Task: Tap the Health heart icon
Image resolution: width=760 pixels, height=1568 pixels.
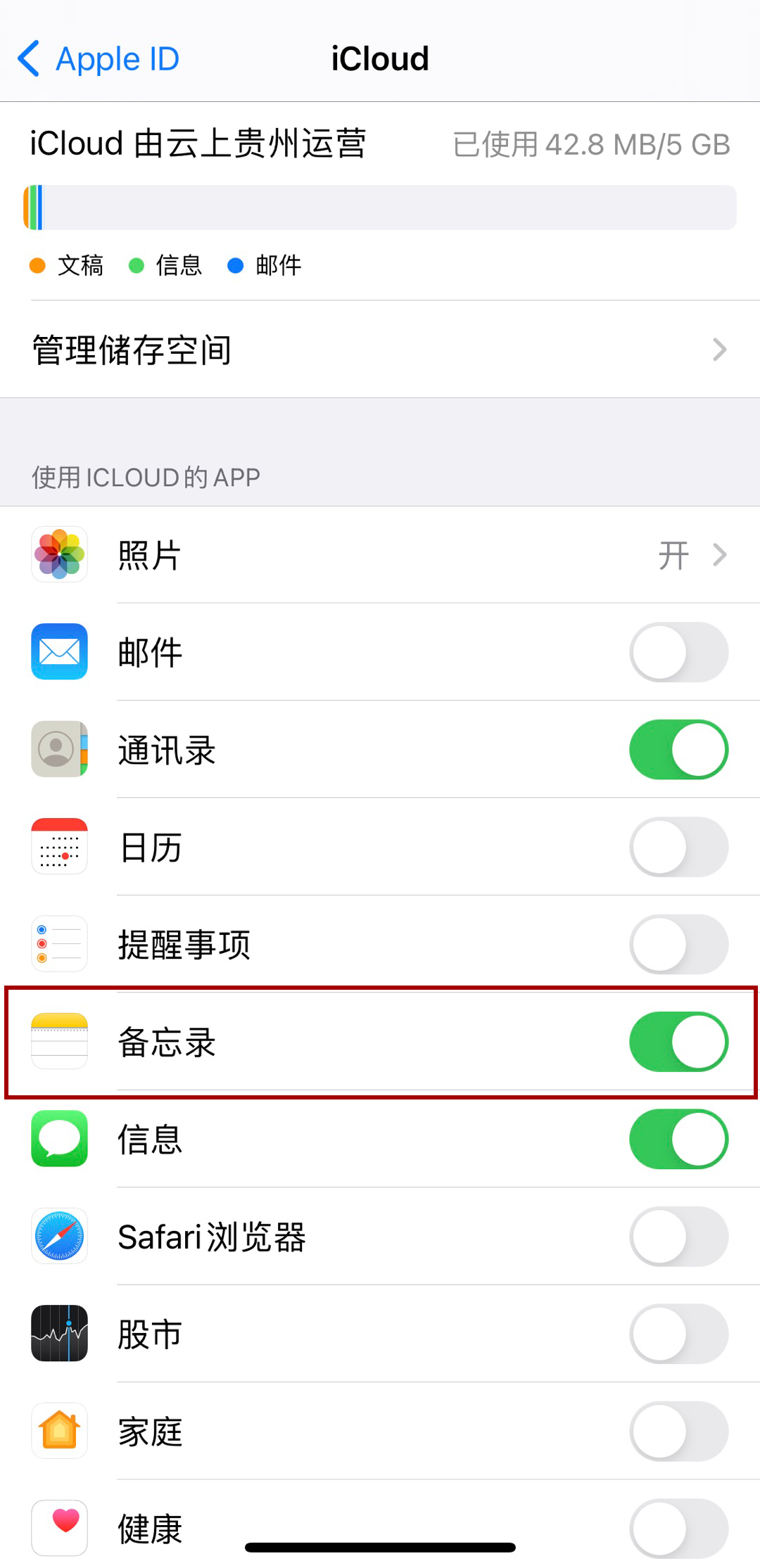Action: pyautogui.click(x=60, y=1527)
